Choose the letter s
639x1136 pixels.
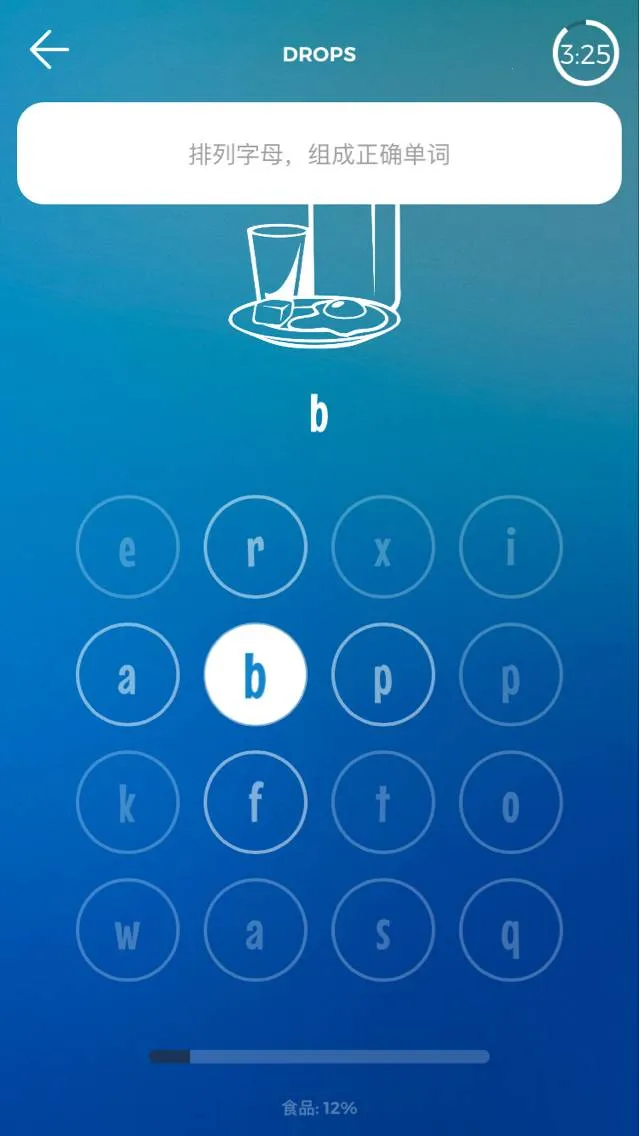coord(383,931)
